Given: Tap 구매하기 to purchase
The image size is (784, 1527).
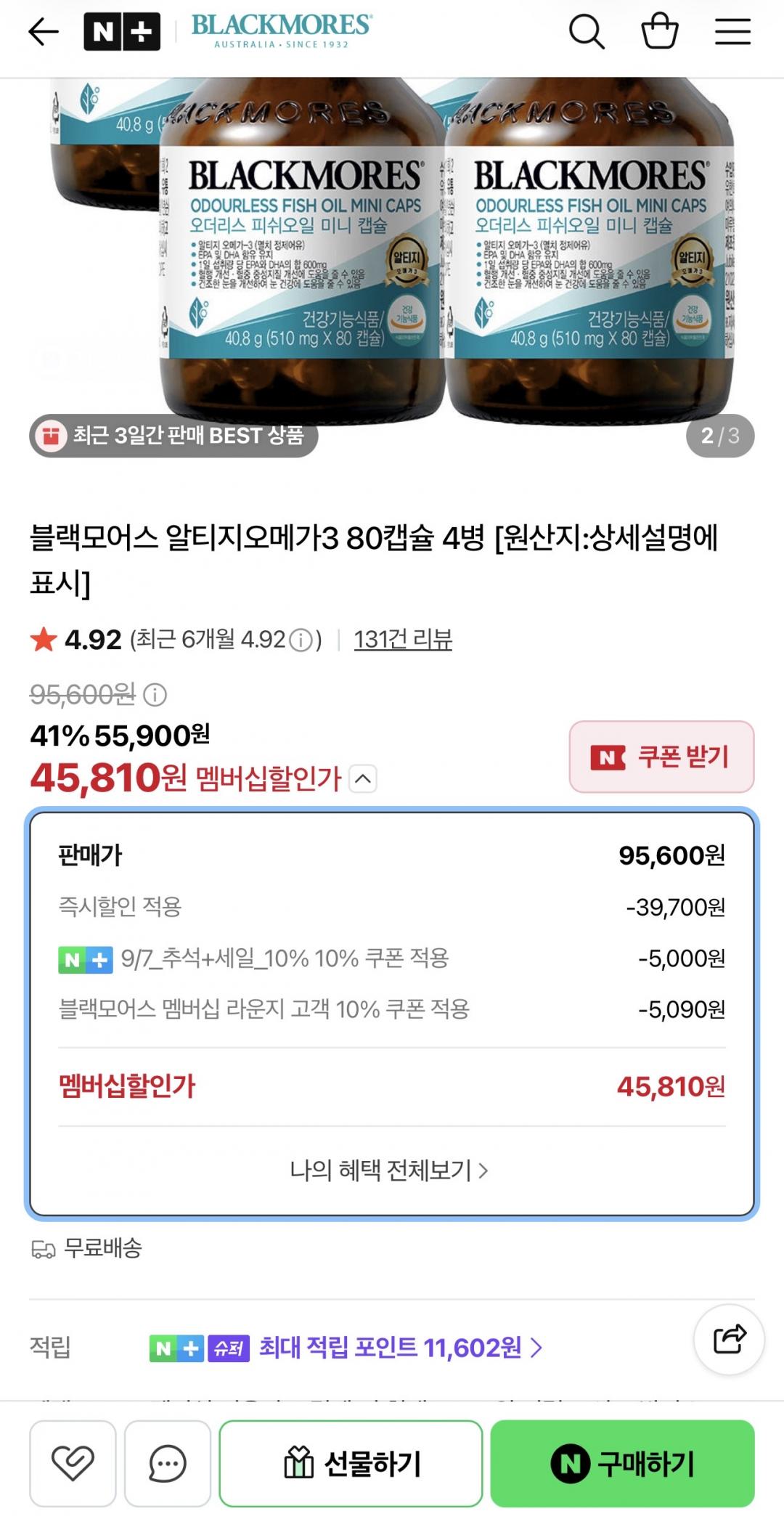Looking at the screenshot, I should pos(623,1463).
